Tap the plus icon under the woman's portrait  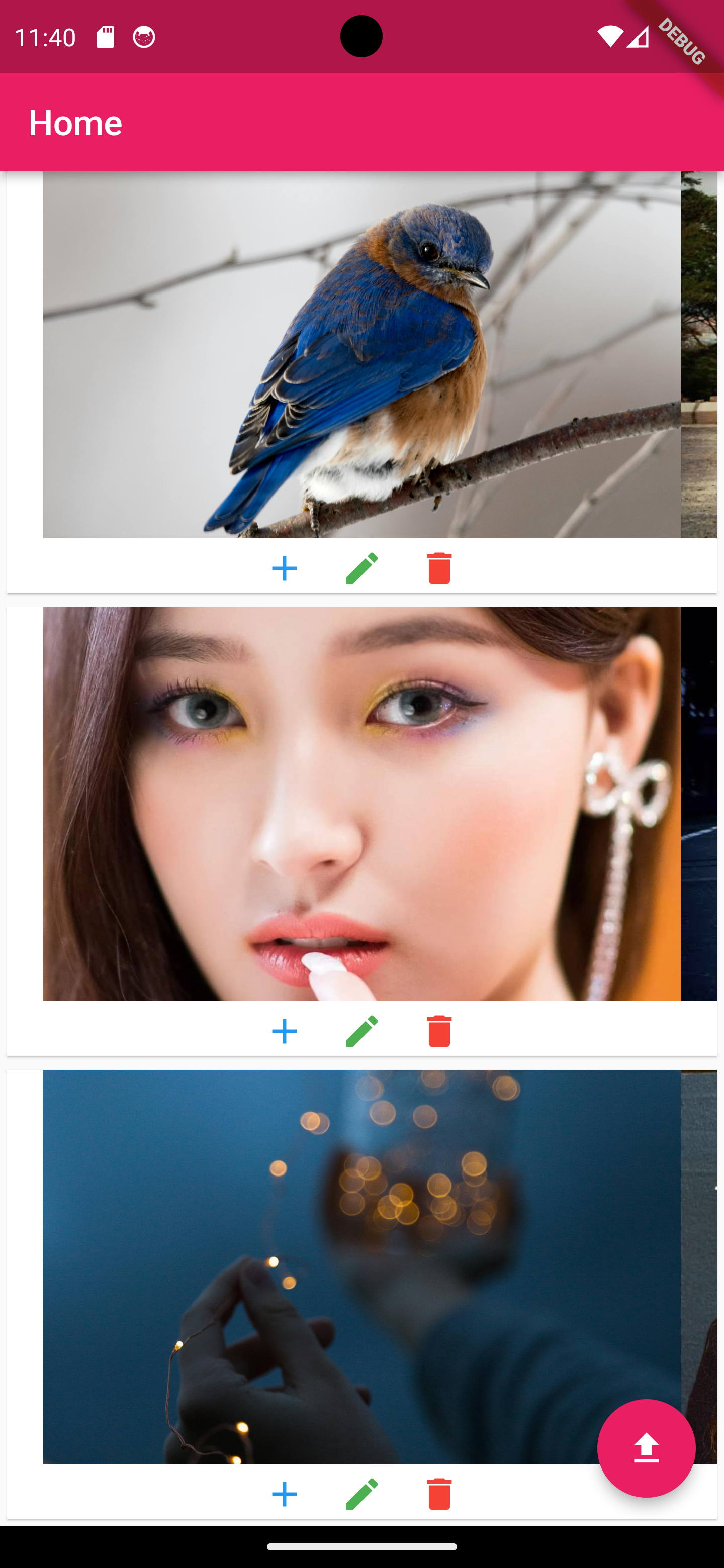point(284,1031)
